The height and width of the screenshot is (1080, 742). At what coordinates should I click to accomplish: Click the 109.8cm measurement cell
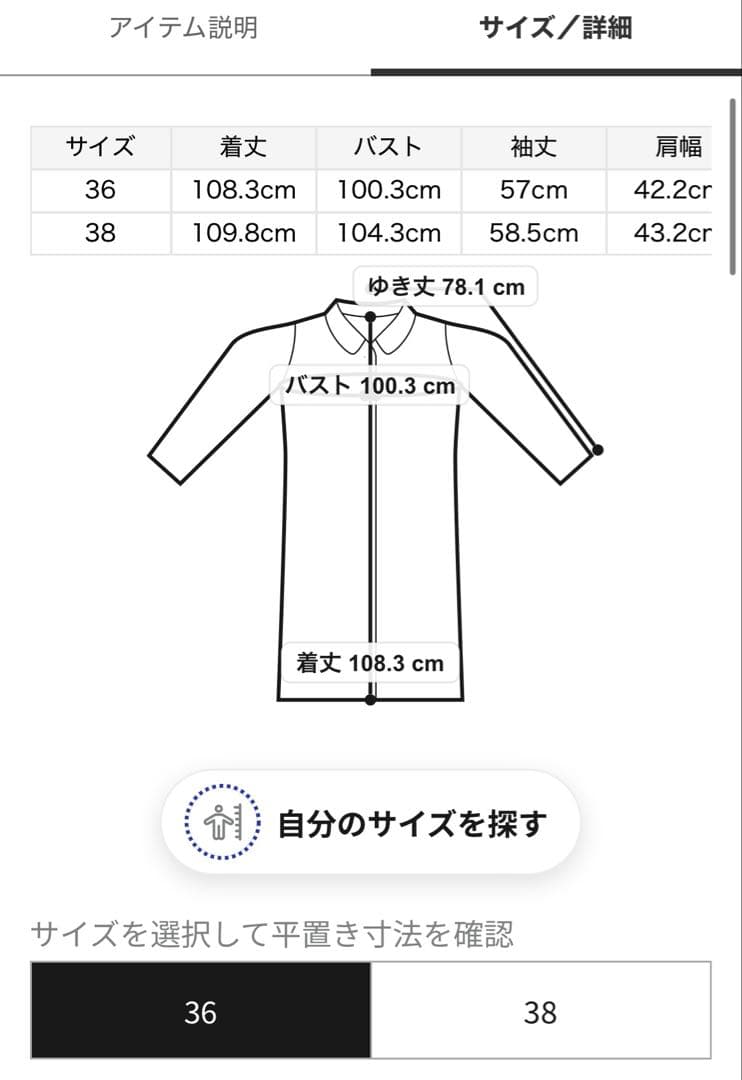coord(243,233)
